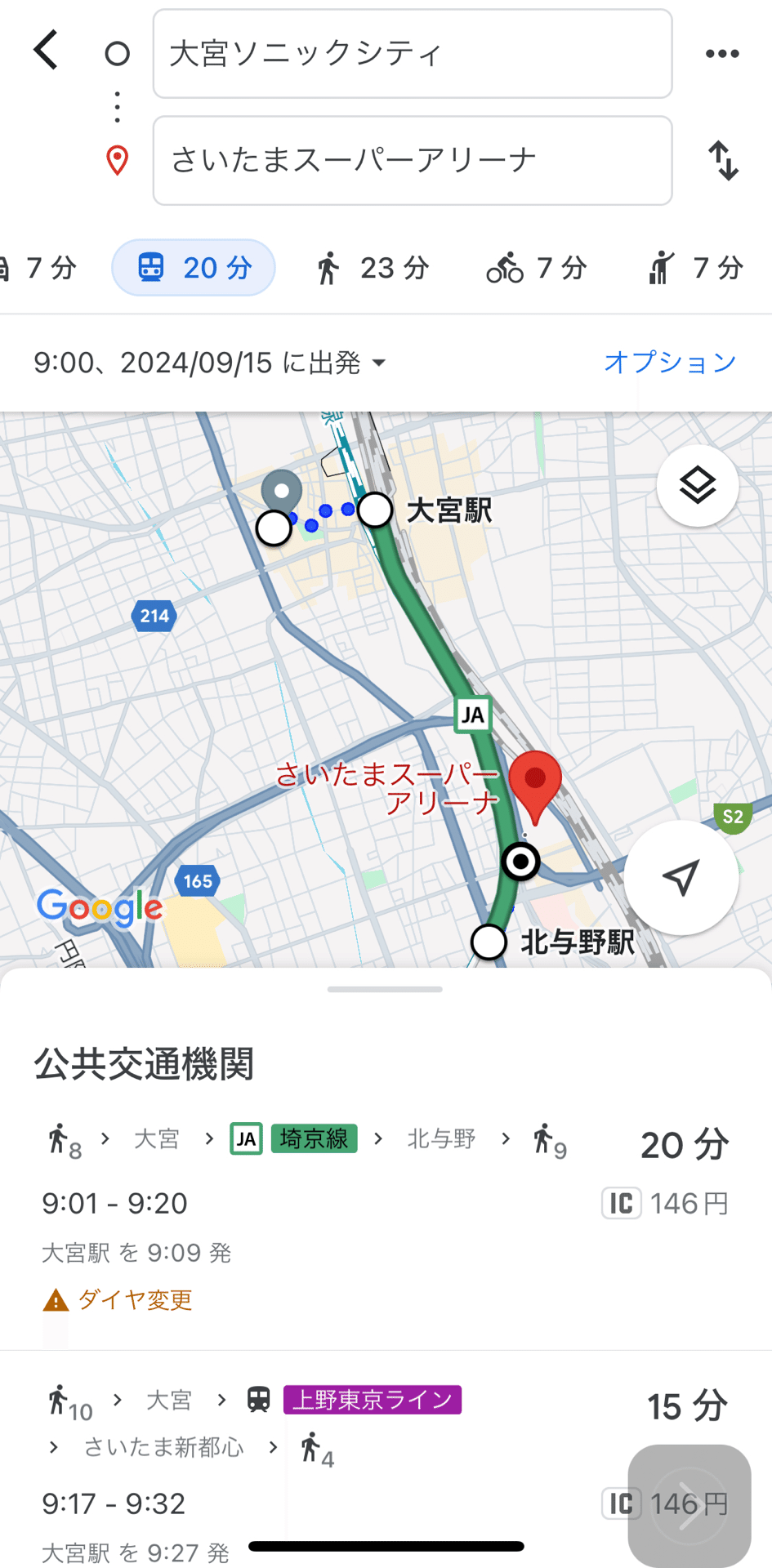Edit origin field 大宮ソニックシティ
Image resolution: width=772 pixels, height=1568 pixels.
point(412,54)
